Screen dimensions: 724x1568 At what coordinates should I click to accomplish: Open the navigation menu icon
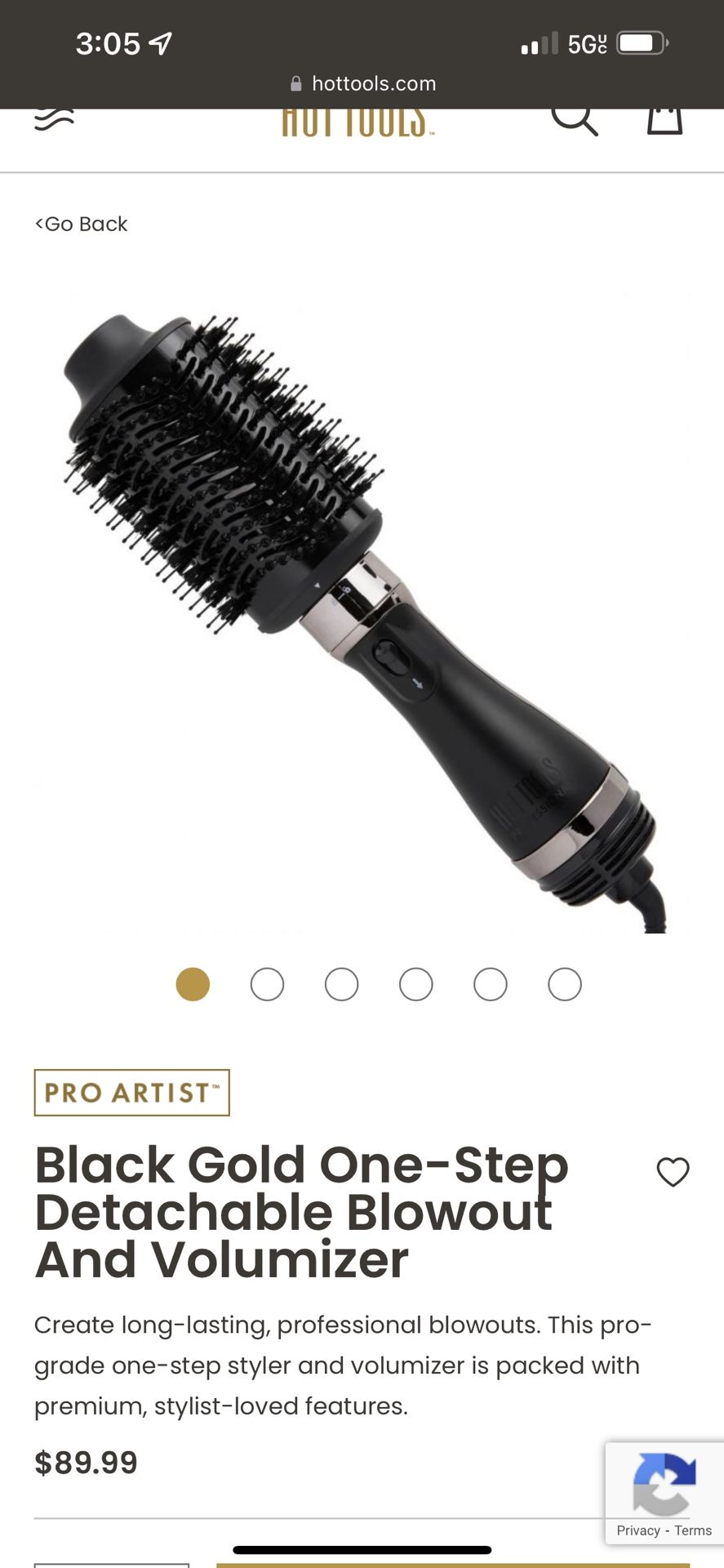(54, 117)
